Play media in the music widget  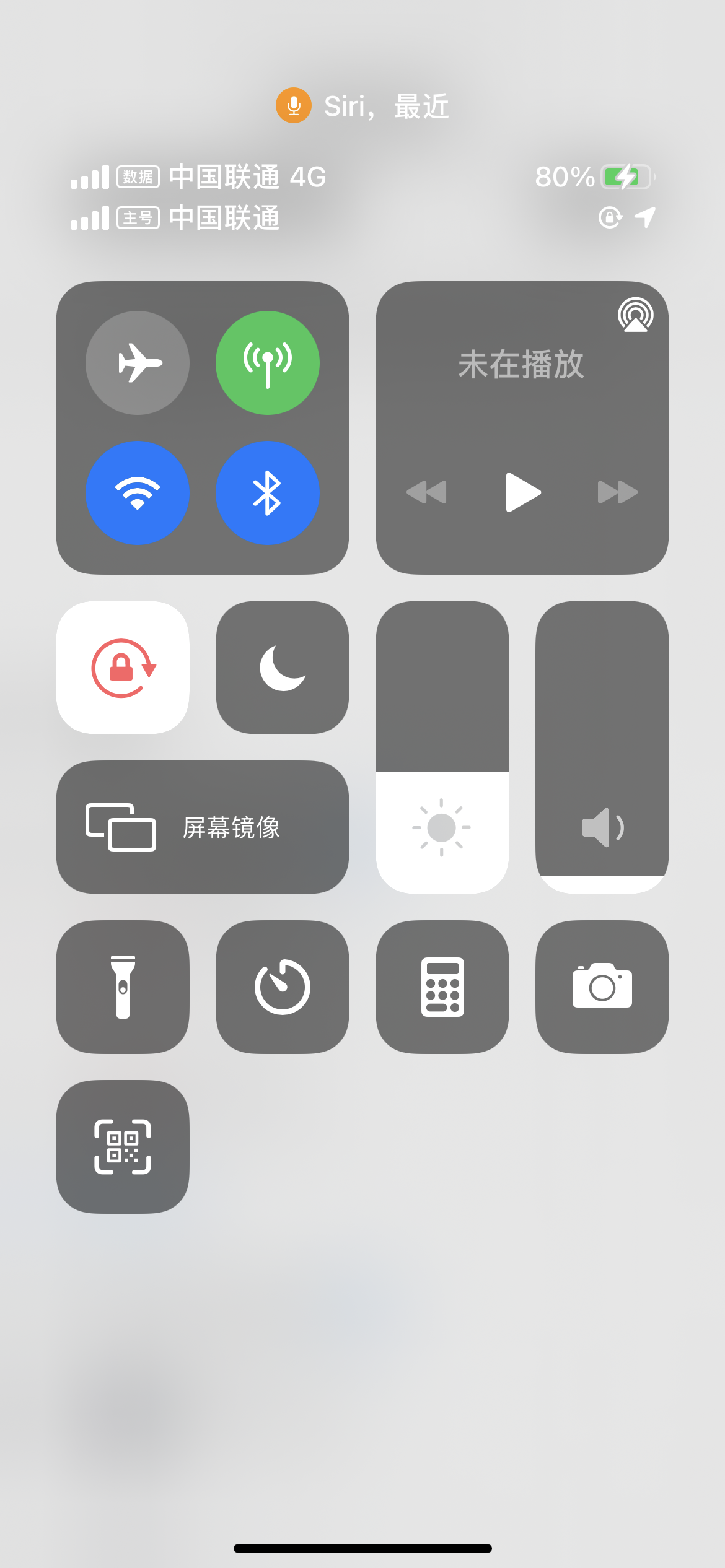(522, 492)
